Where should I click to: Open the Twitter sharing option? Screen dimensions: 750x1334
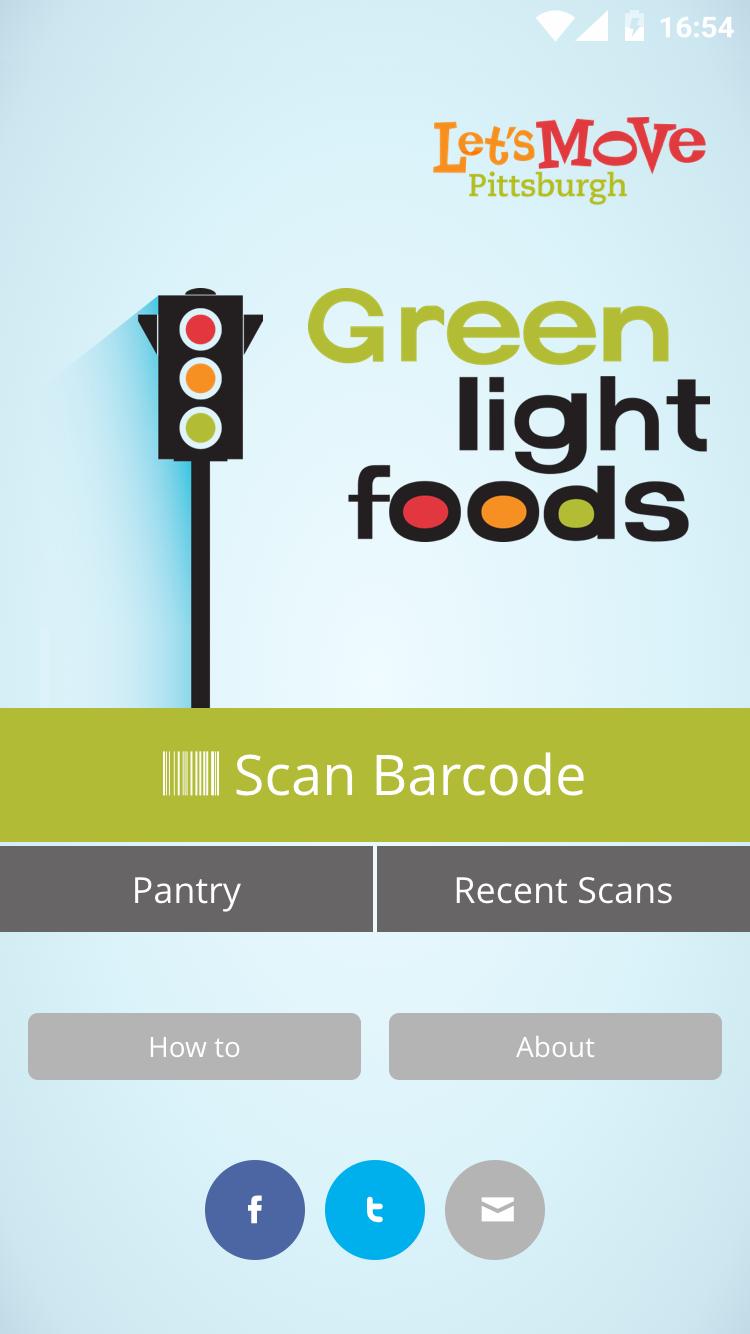[x=375, y=1209]
